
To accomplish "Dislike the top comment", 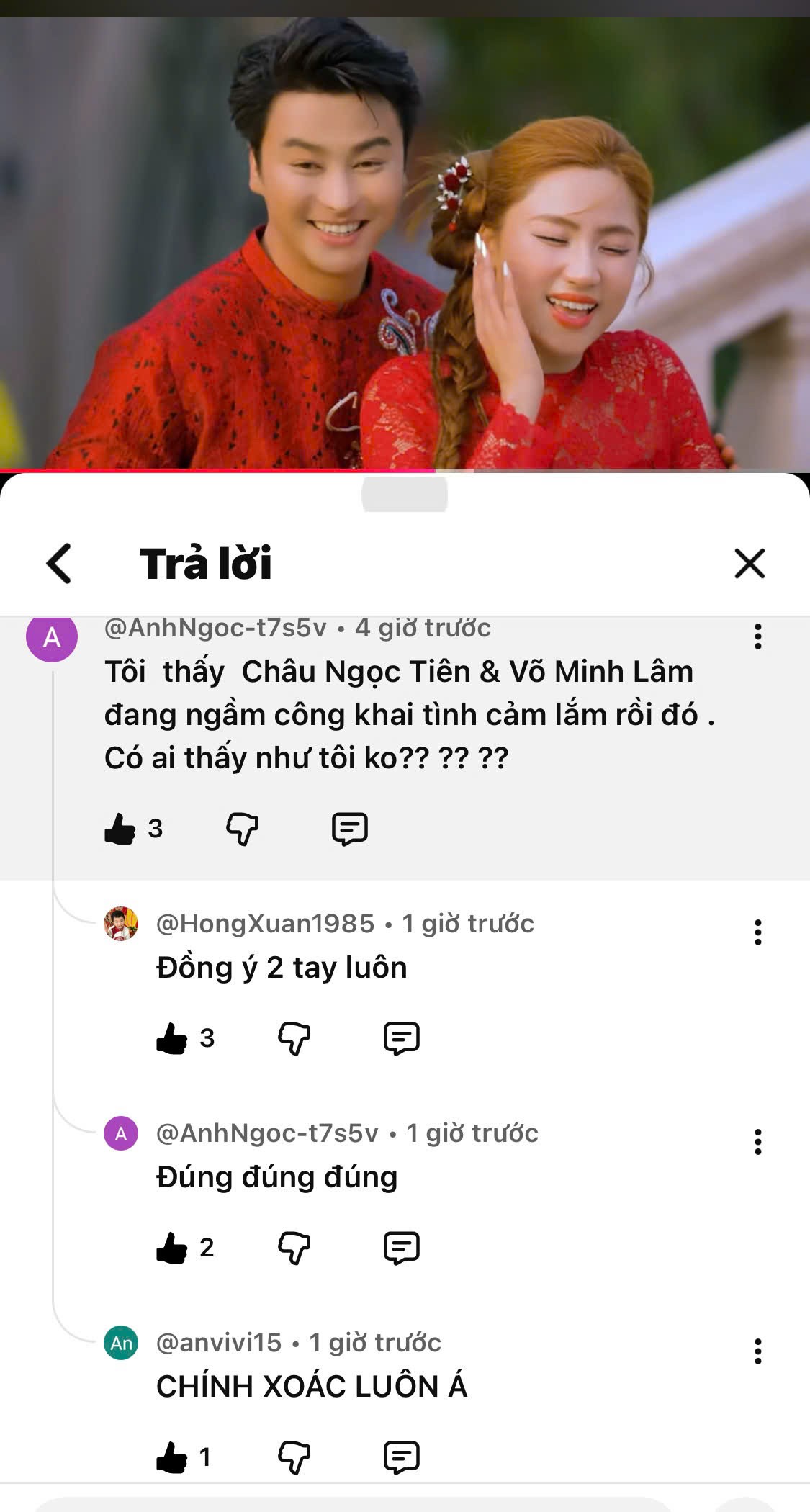I will tap(241, 829).
